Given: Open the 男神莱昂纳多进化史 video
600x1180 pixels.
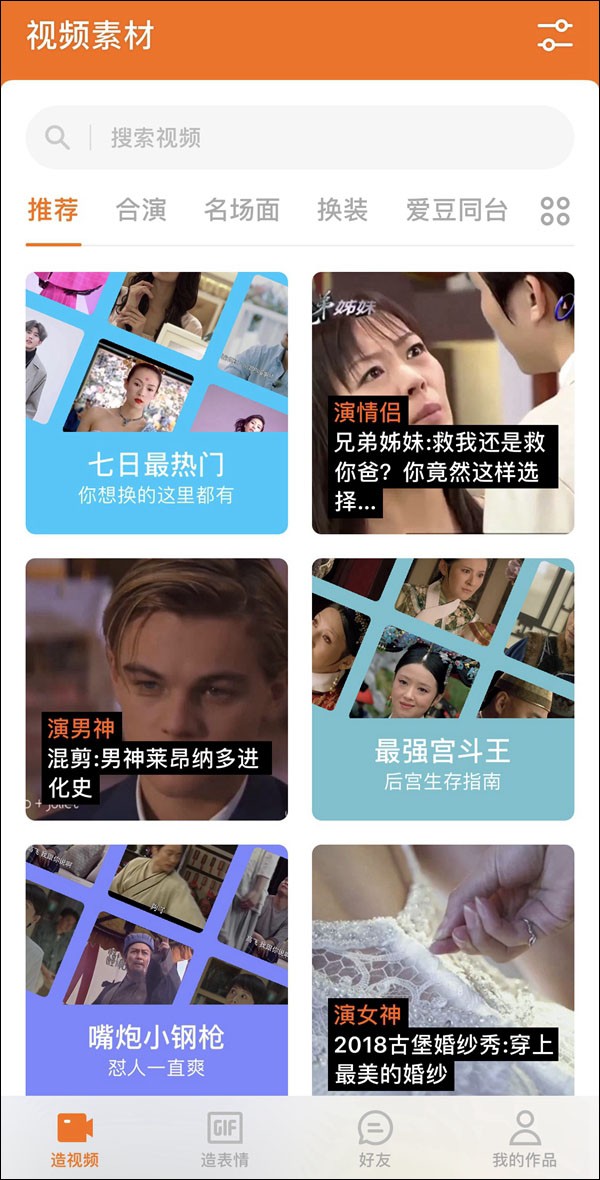Looking at the screenshot, I should [156, 689].
